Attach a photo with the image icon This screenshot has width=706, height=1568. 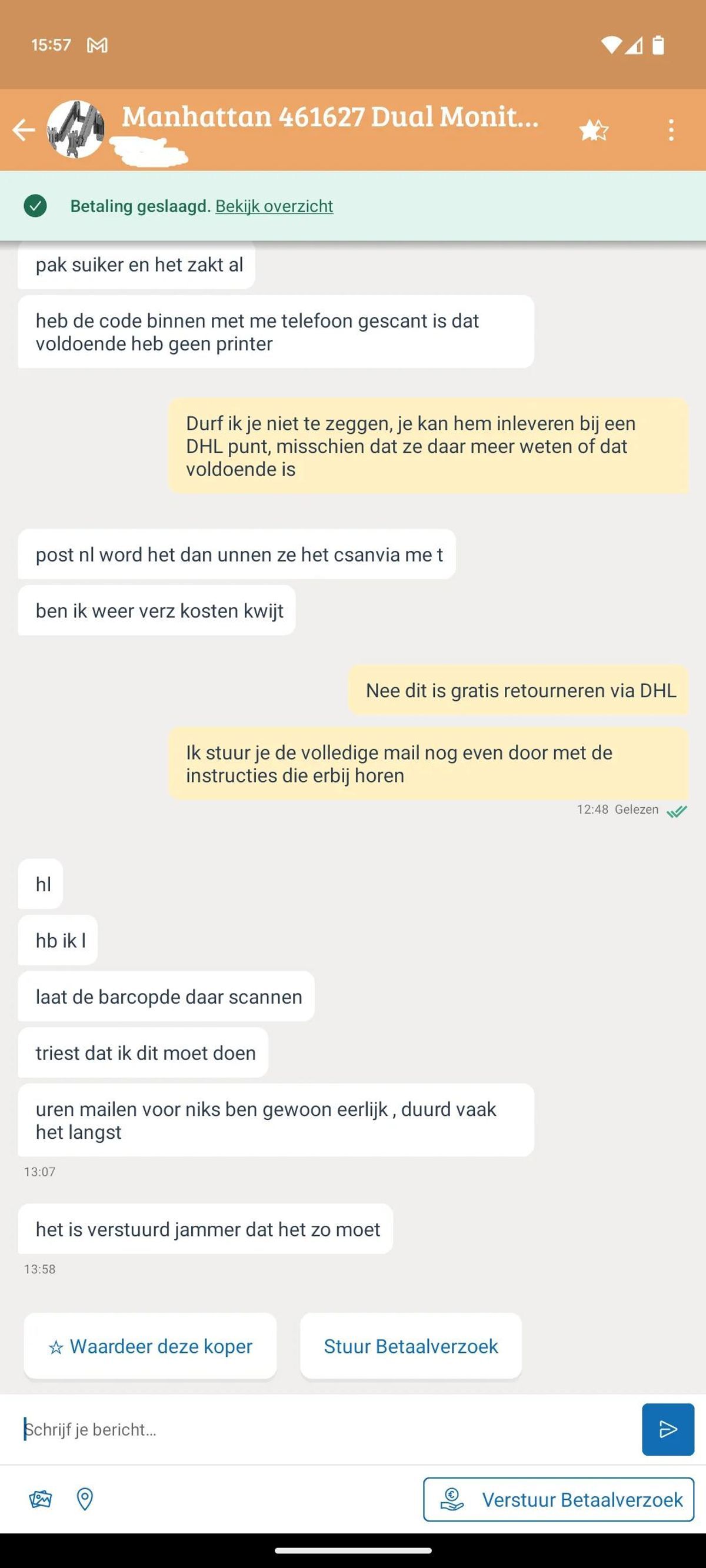coord(40,1499)
